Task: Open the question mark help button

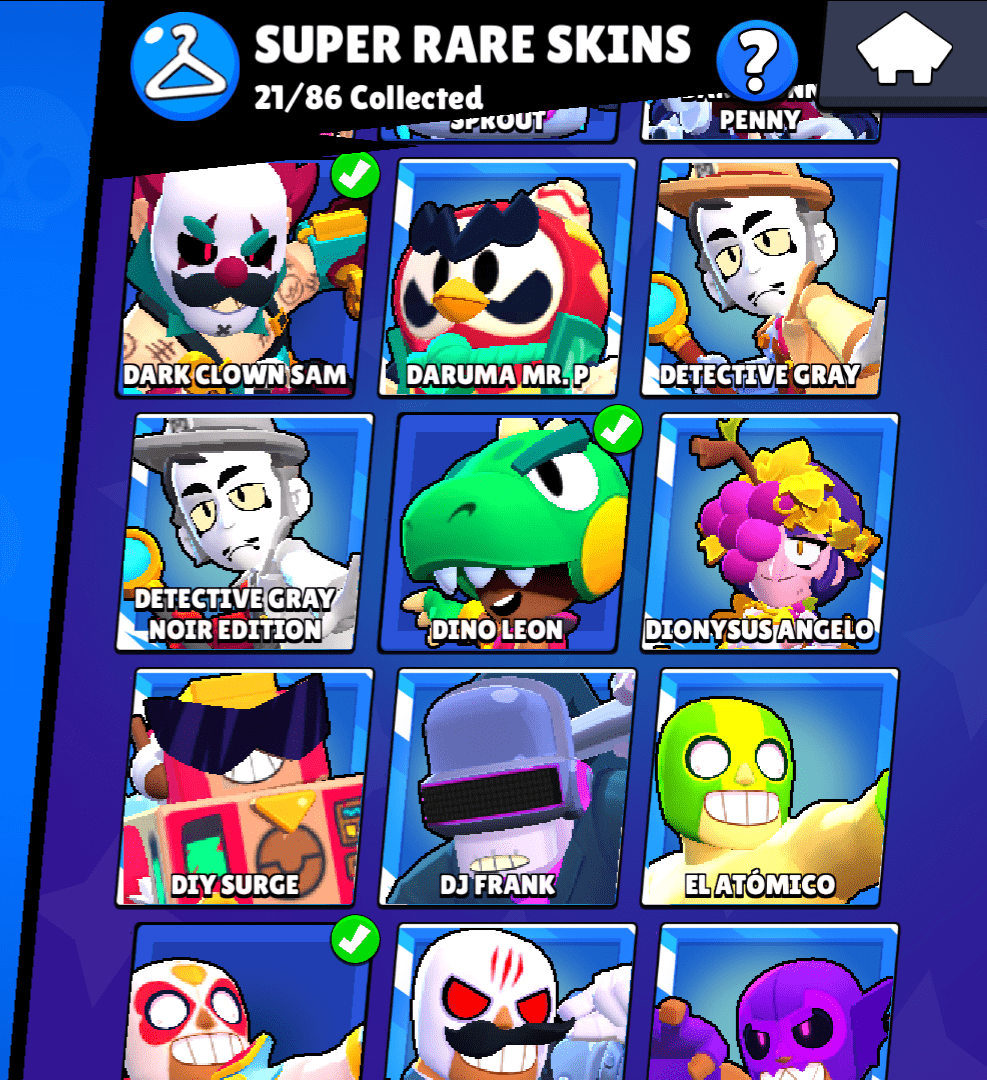Action: [757, 61]
